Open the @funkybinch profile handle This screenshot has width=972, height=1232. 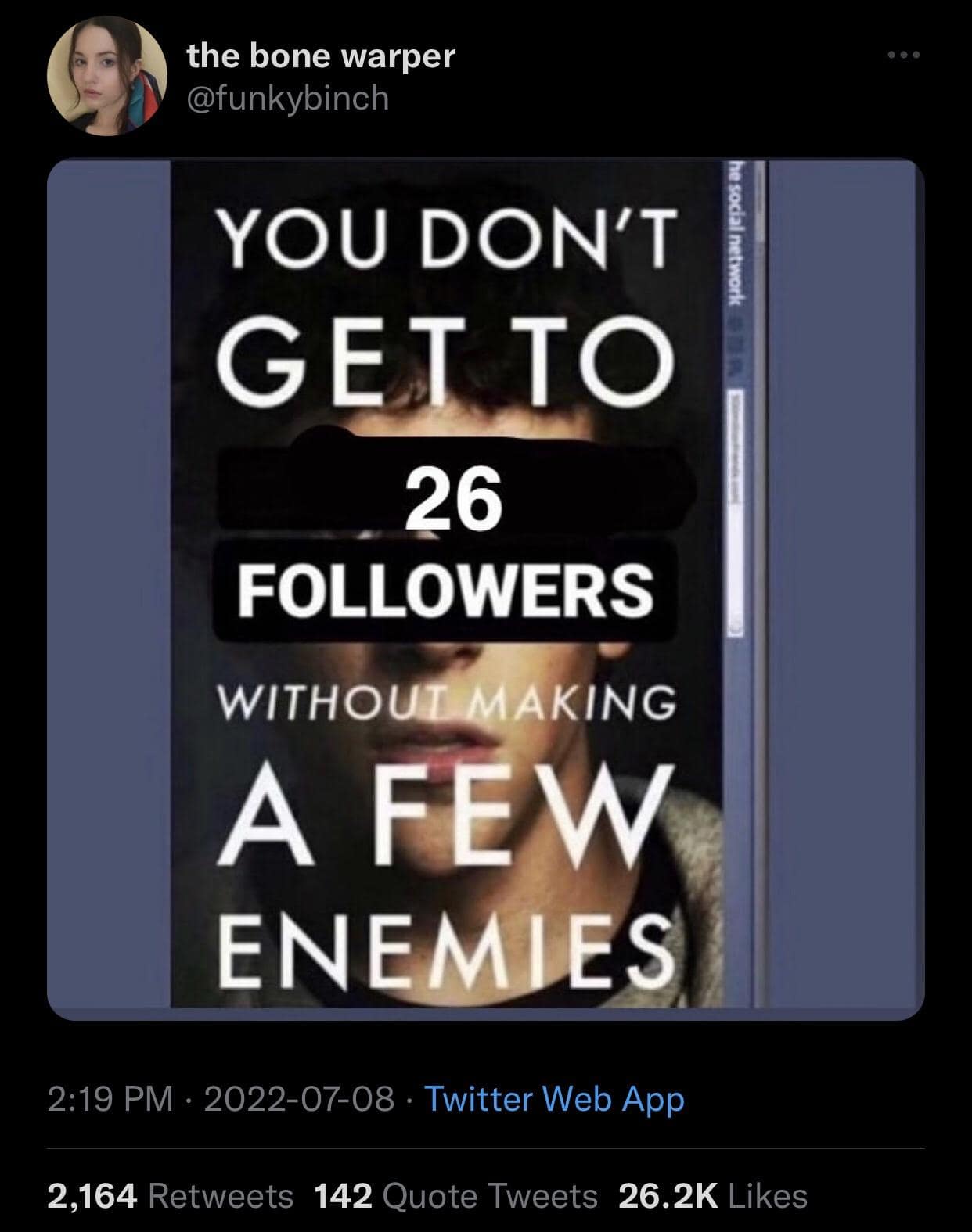(x=287, y=98)
